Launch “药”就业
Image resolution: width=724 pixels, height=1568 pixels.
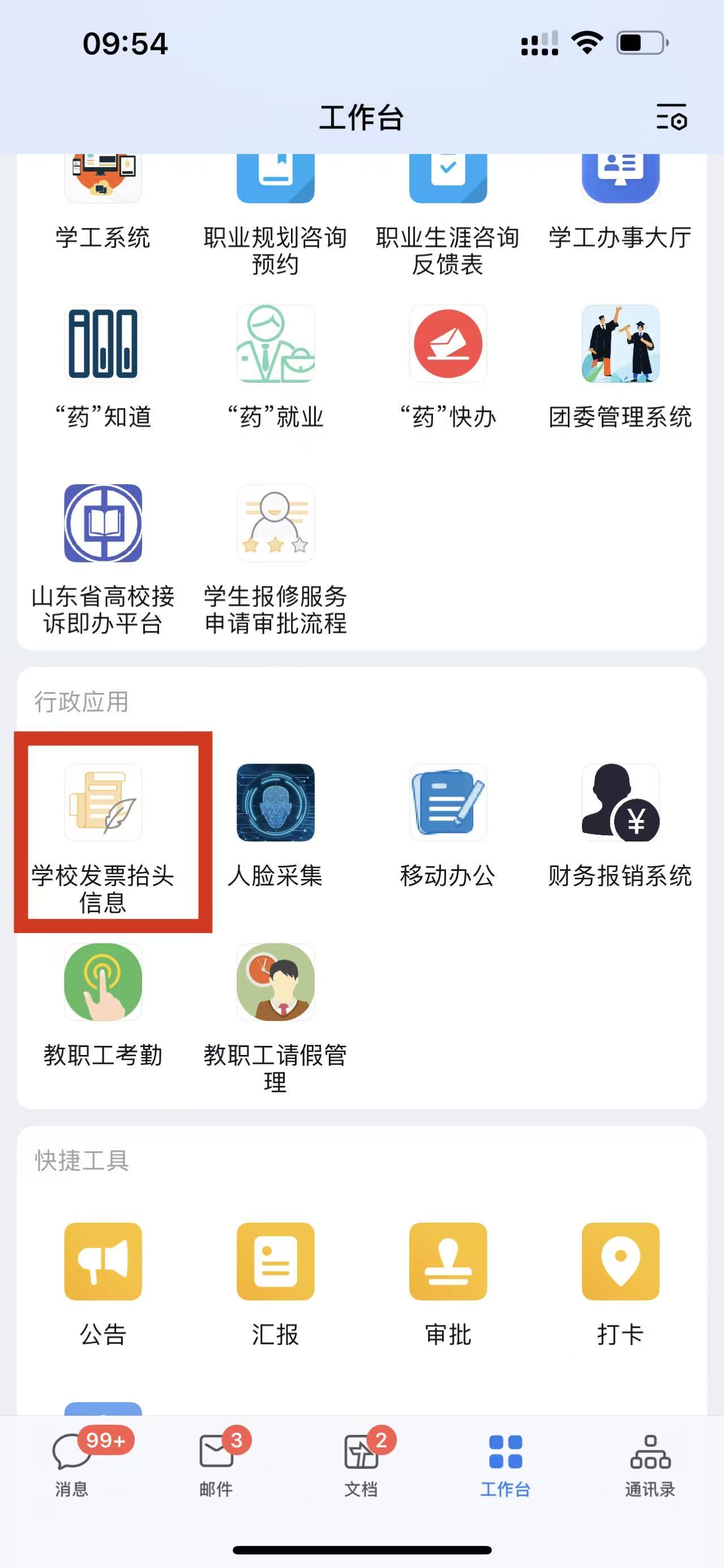(276, 344)
